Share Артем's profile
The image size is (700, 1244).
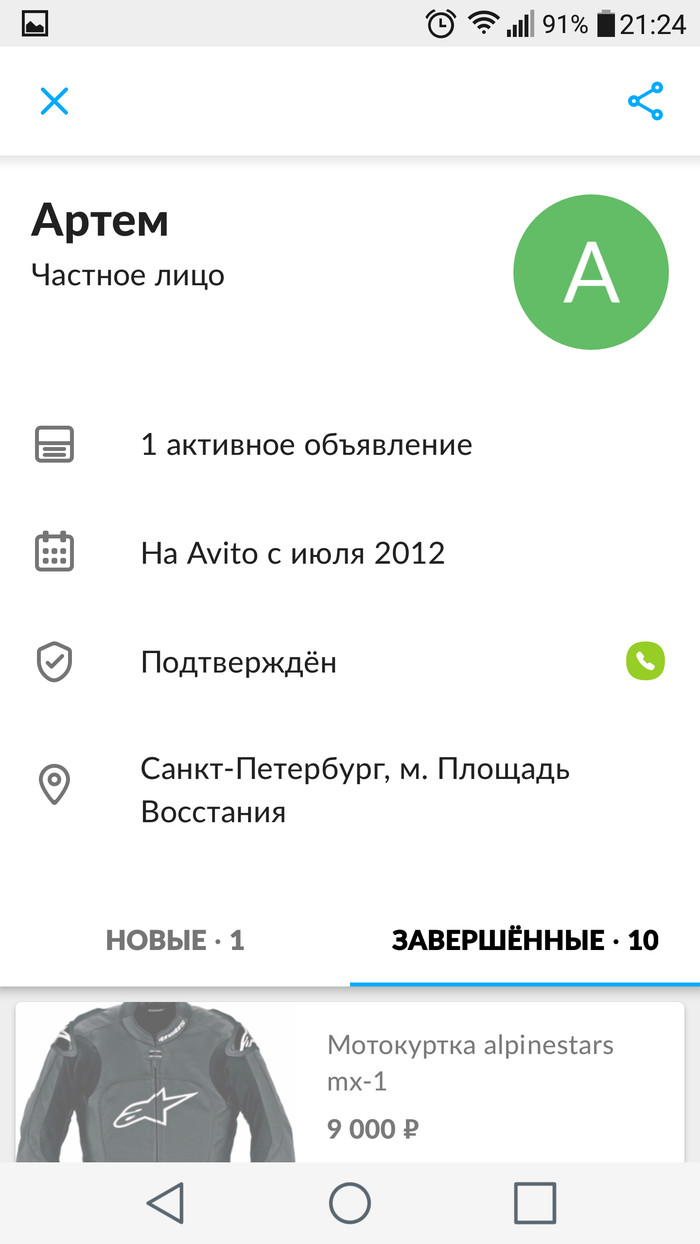[645, 101]
